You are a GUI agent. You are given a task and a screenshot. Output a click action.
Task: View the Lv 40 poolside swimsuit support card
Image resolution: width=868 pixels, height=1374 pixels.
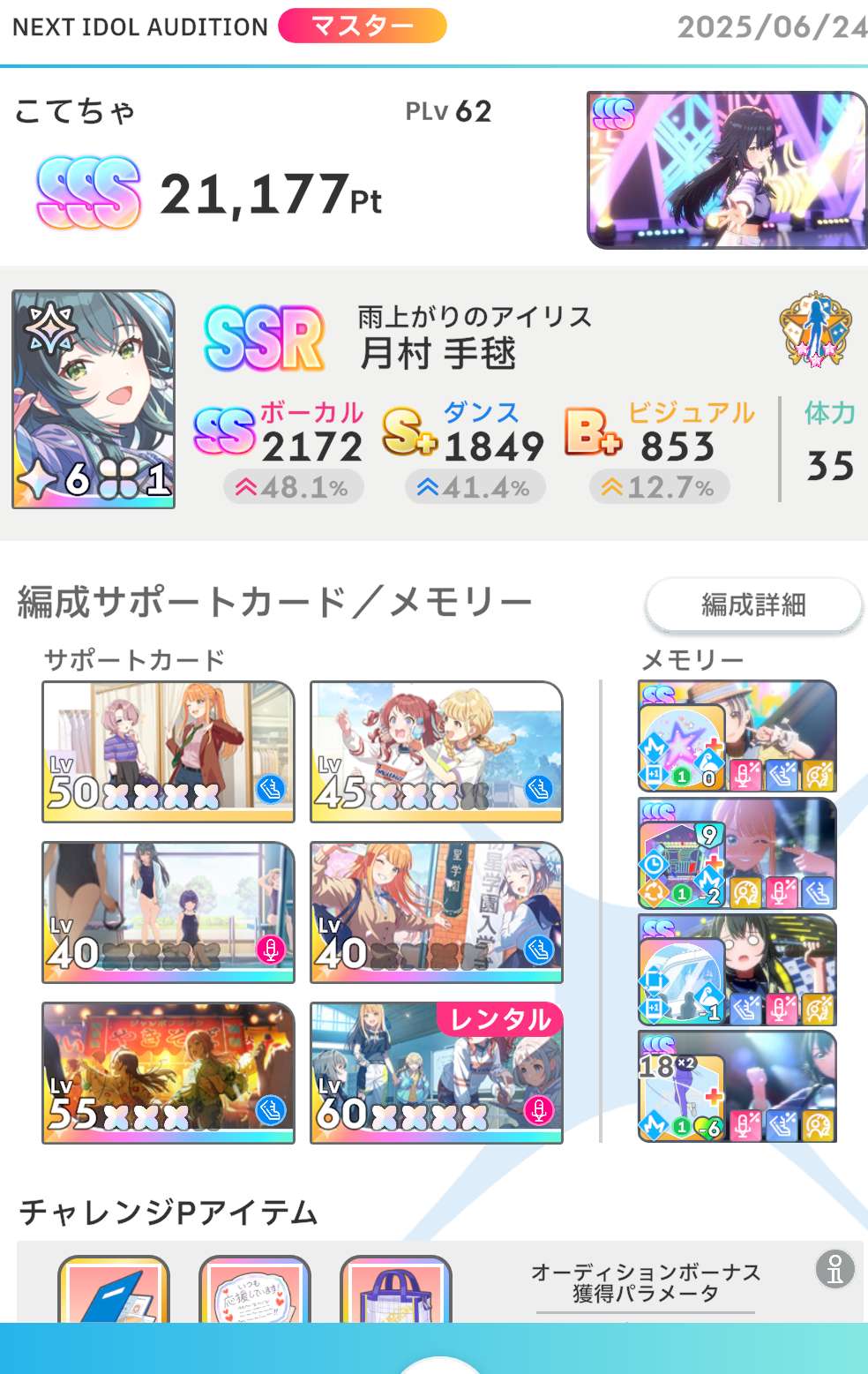coord(168,912)
